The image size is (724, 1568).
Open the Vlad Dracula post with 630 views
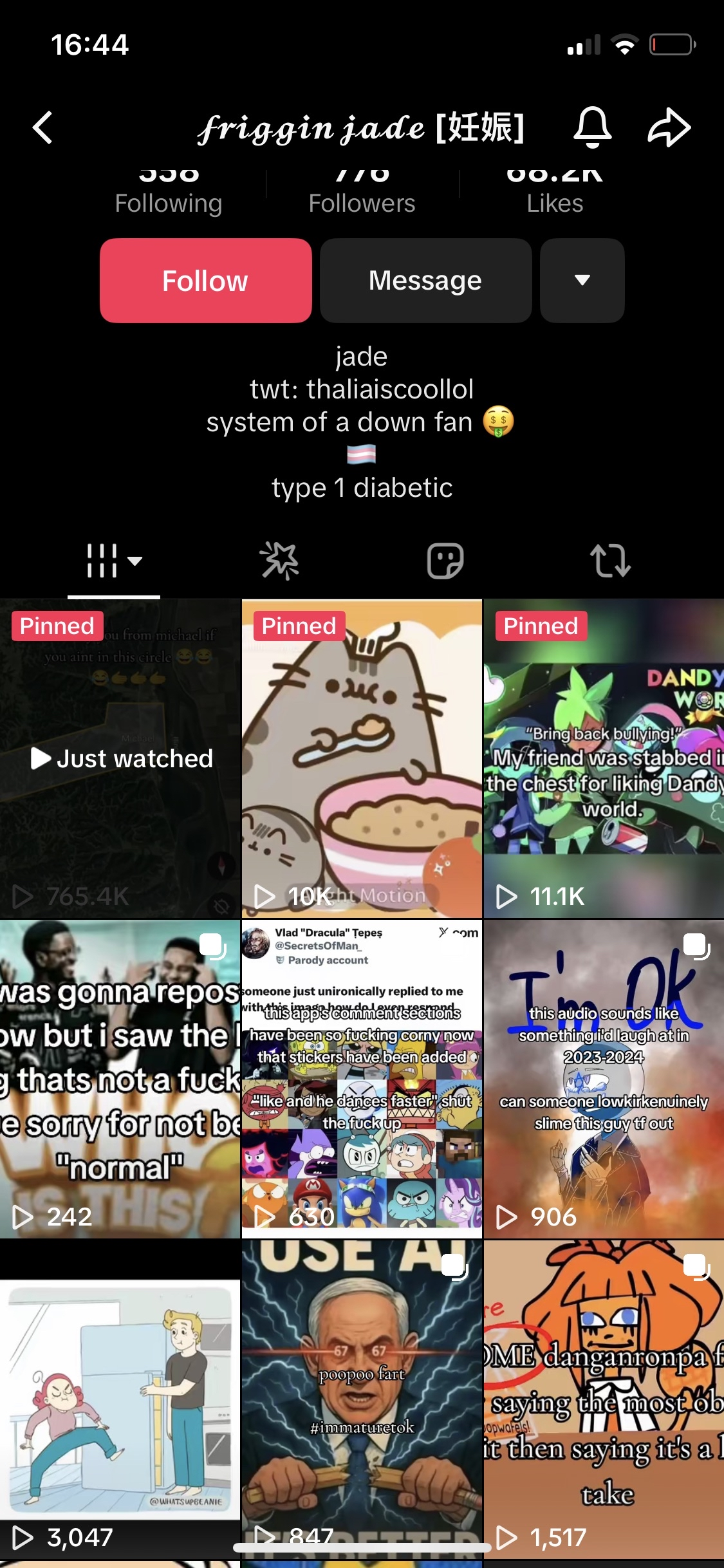tap(362, 1079)
